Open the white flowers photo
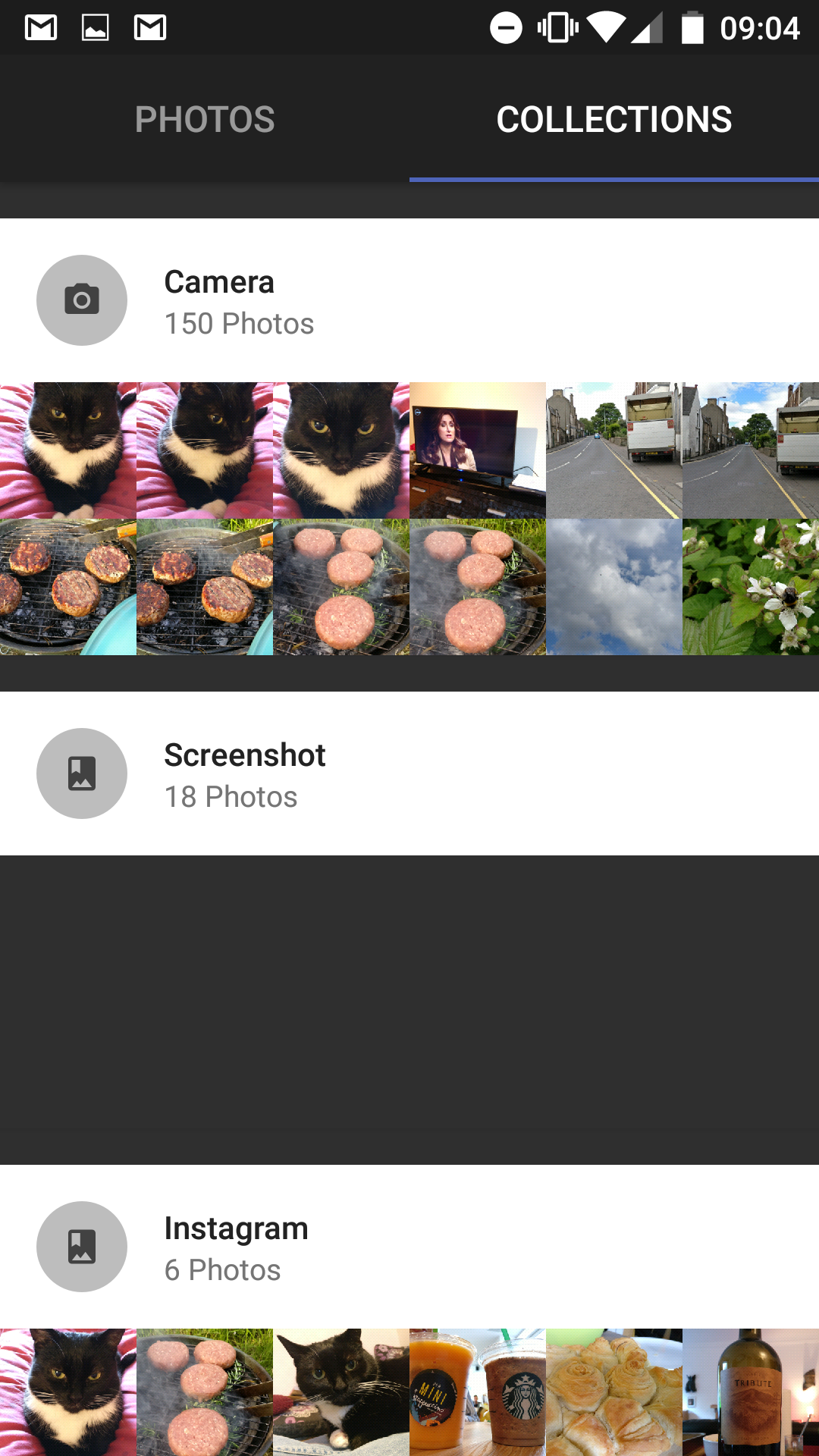Viewport: 819px width, 1456px height. [x=751, y=587]
